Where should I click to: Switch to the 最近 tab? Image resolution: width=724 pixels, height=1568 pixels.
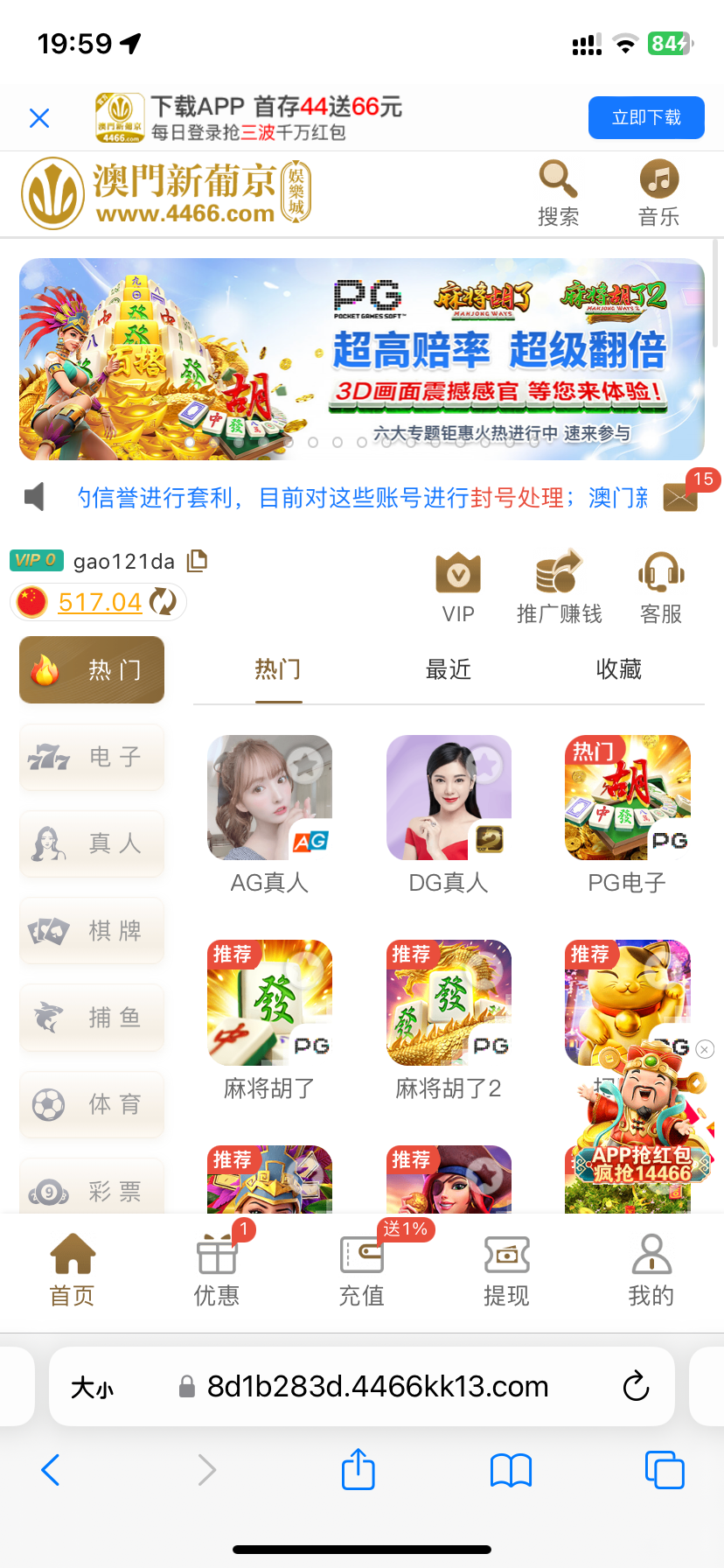(448, 670)
